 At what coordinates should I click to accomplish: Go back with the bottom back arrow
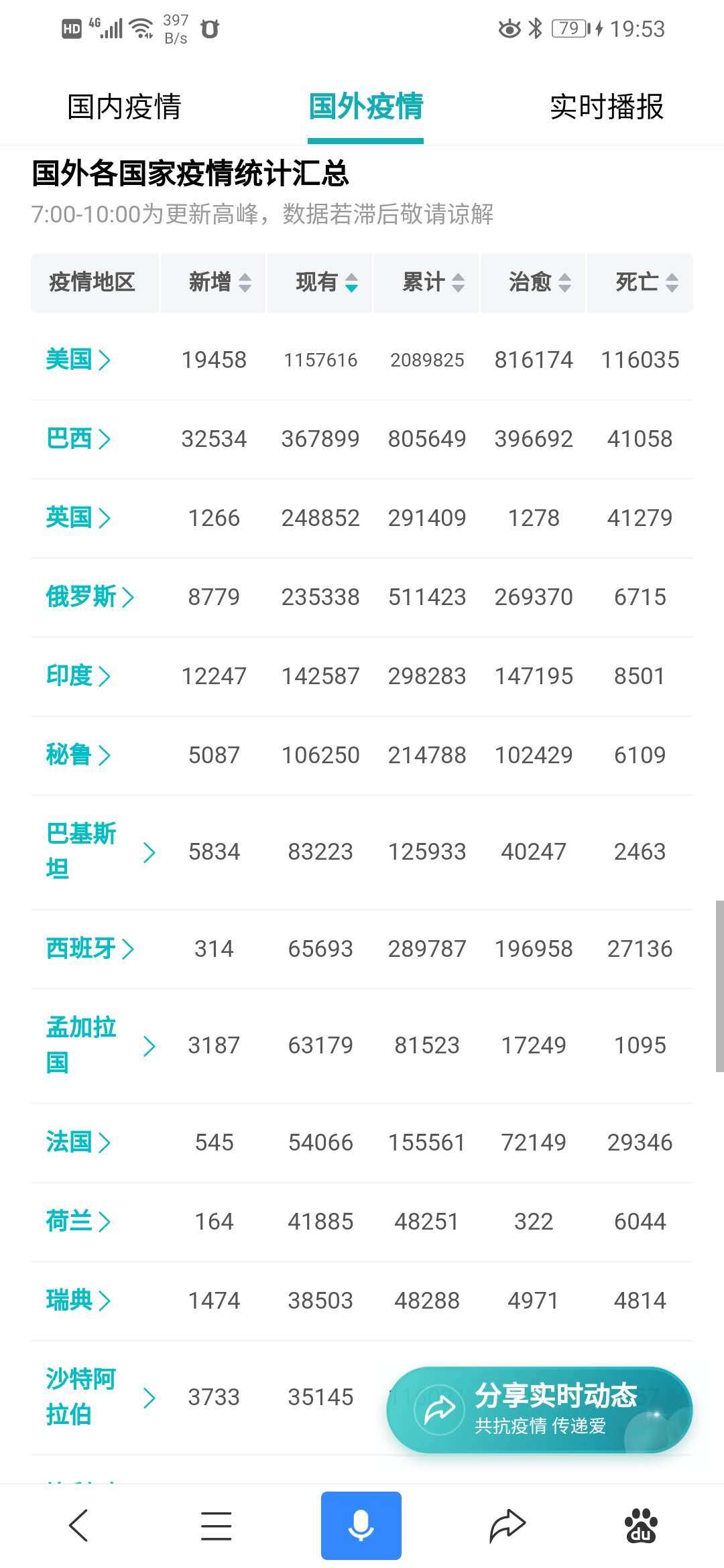[79, 1526]
